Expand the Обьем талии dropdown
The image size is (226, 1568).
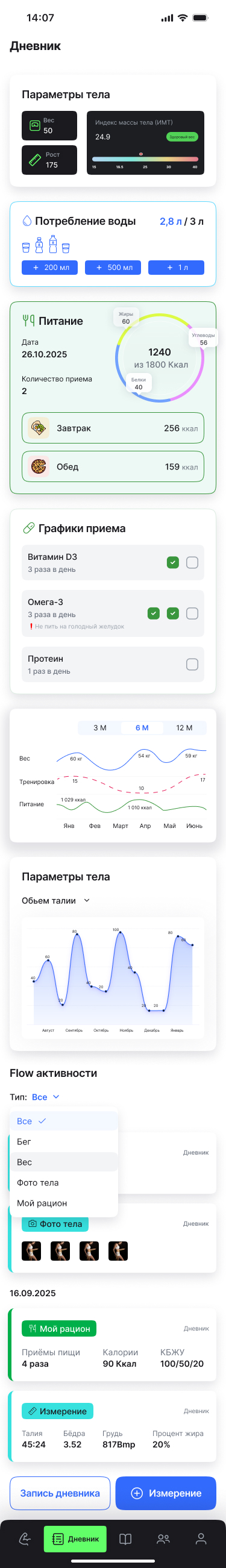pyautogui.click(x=55, y=900)
